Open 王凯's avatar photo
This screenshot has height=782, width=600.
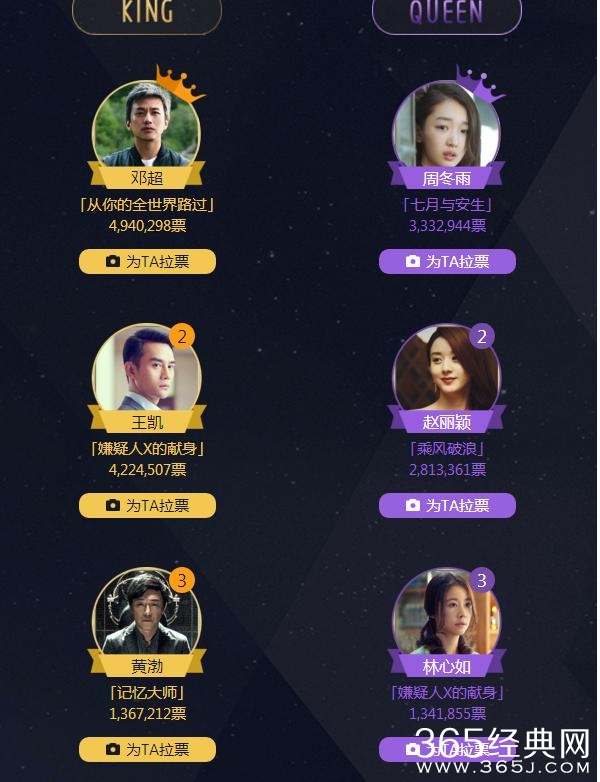pos(147,368)
